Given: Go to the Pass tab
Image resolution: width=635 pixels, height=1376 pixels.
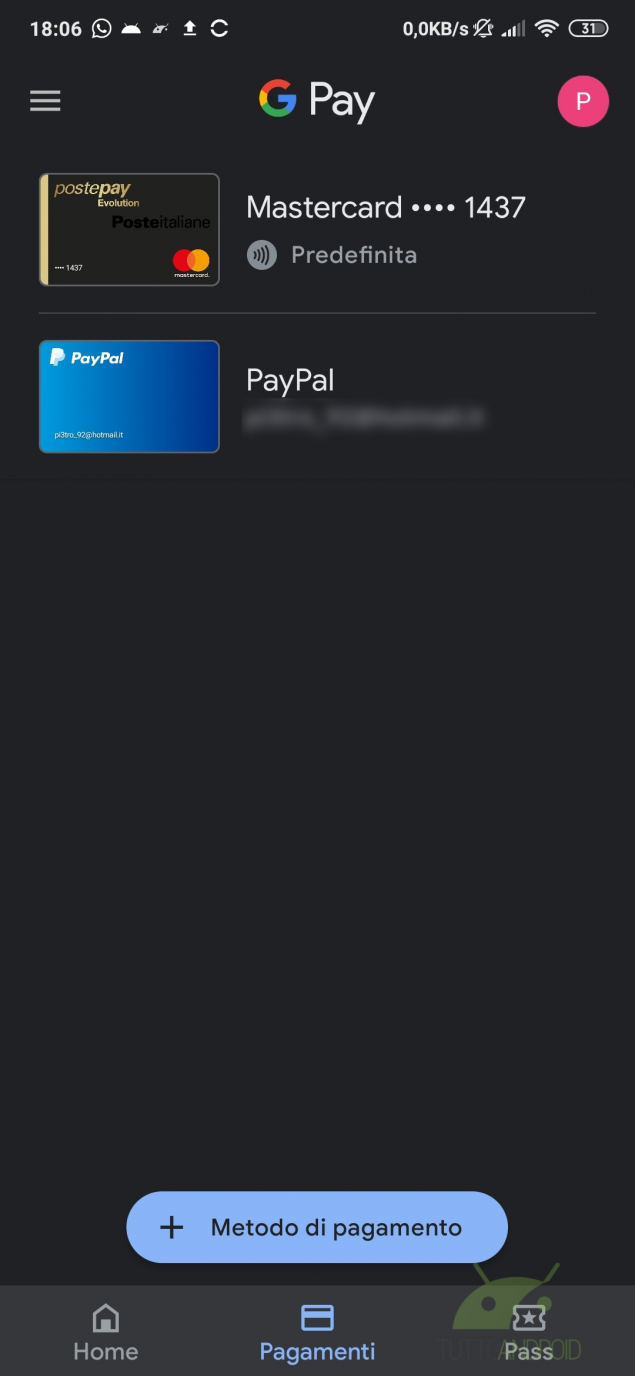Looking at the screenshot, I should click(529, 1332).
